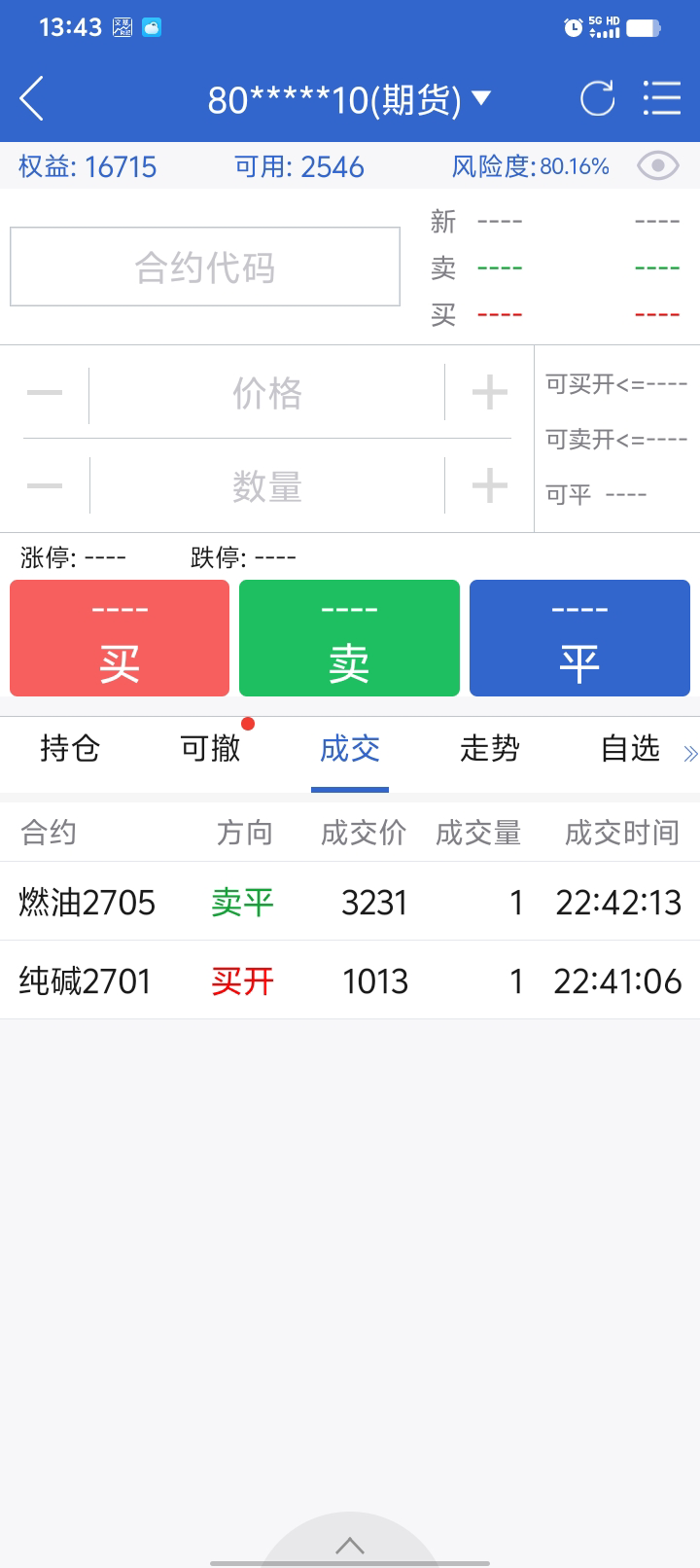Increase the quantity with plus
This screenshot has height=1568, width=700.
(x=490, y=485)
